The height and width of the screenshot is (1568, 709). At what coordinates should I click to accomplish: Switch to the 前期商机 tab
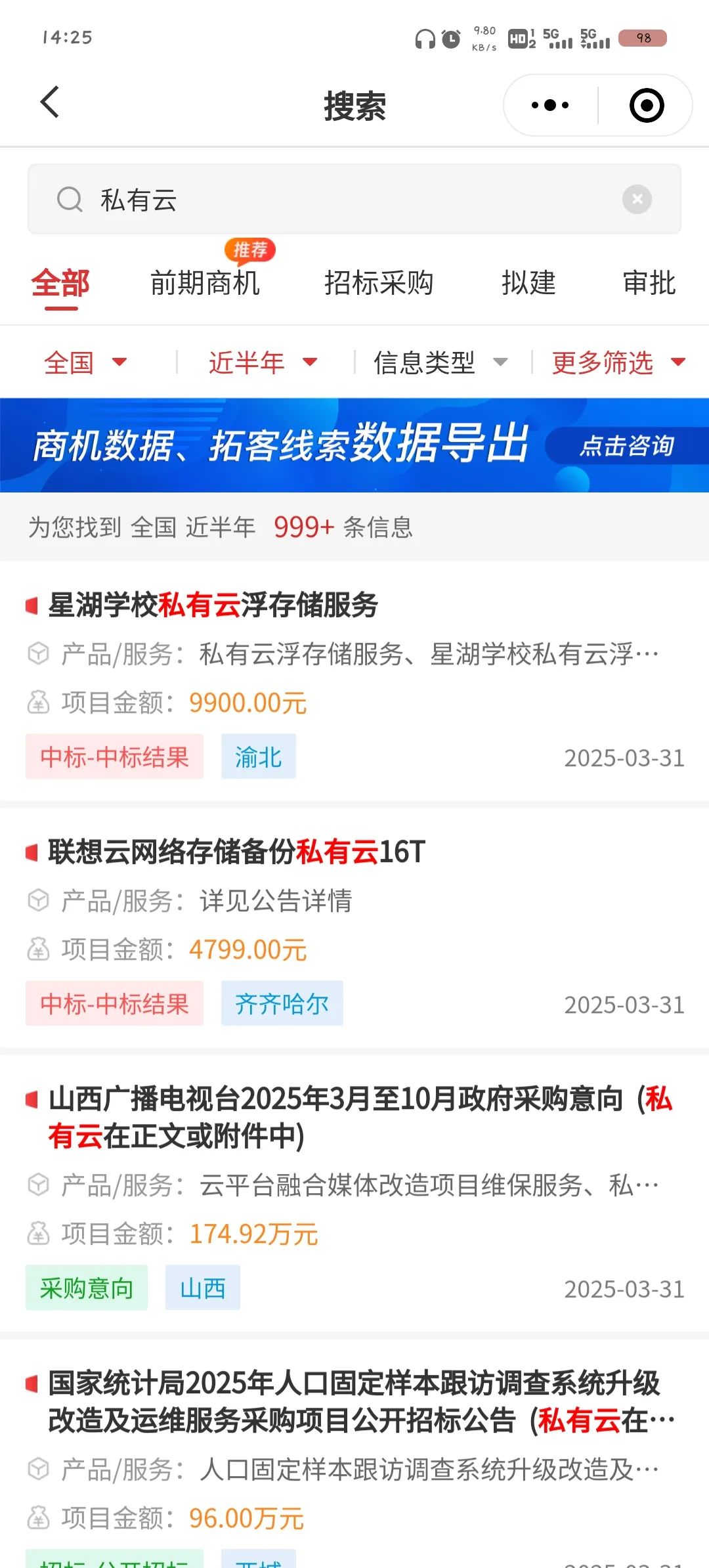[x=205, y=284]
